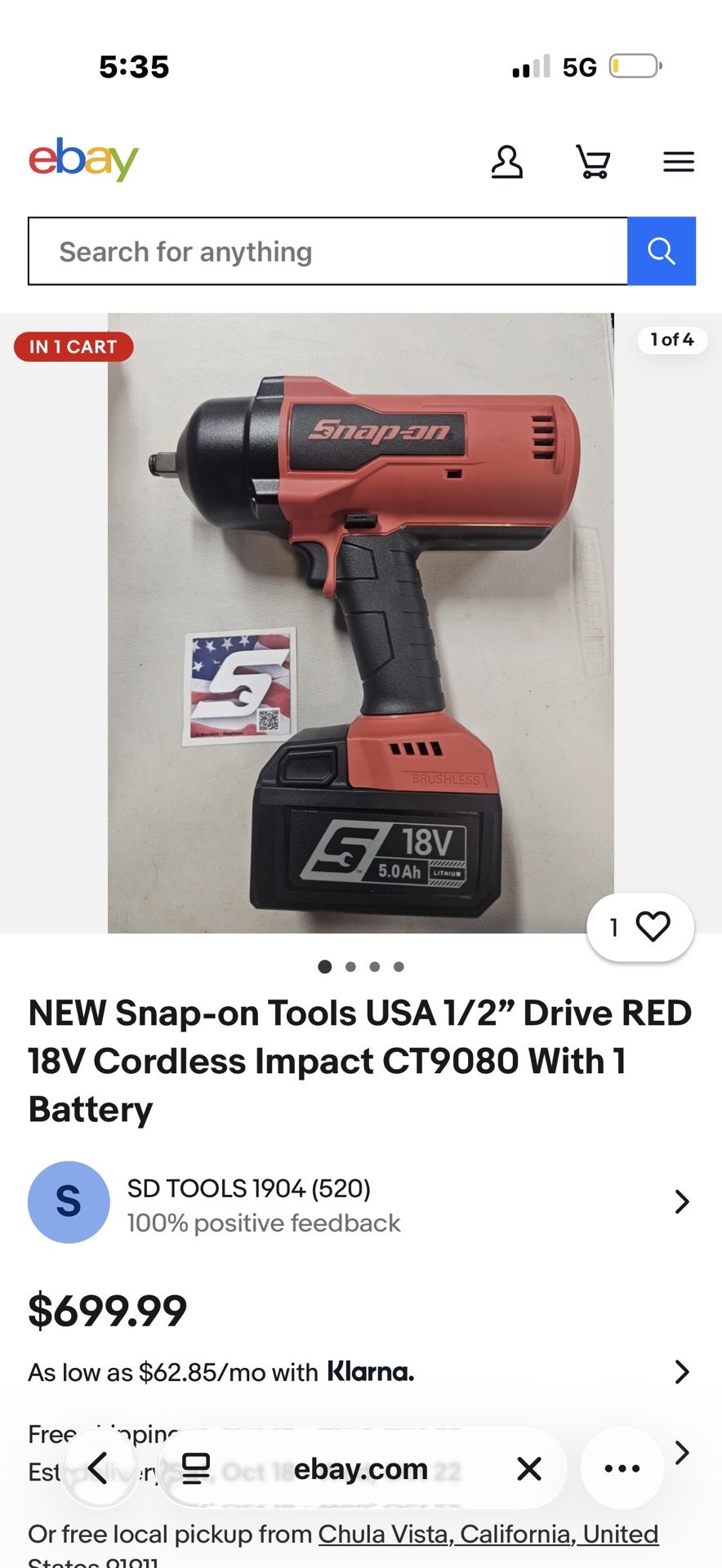This screenshot has width=722, height=1568.
Task: Select the first carousel pagination dot
Action: click(324, 966)
